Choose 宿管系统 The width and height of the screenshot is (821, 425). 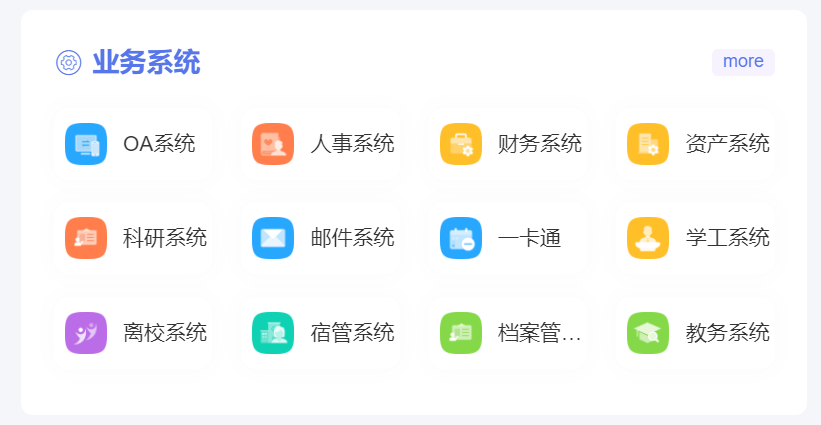coord(321,333)
